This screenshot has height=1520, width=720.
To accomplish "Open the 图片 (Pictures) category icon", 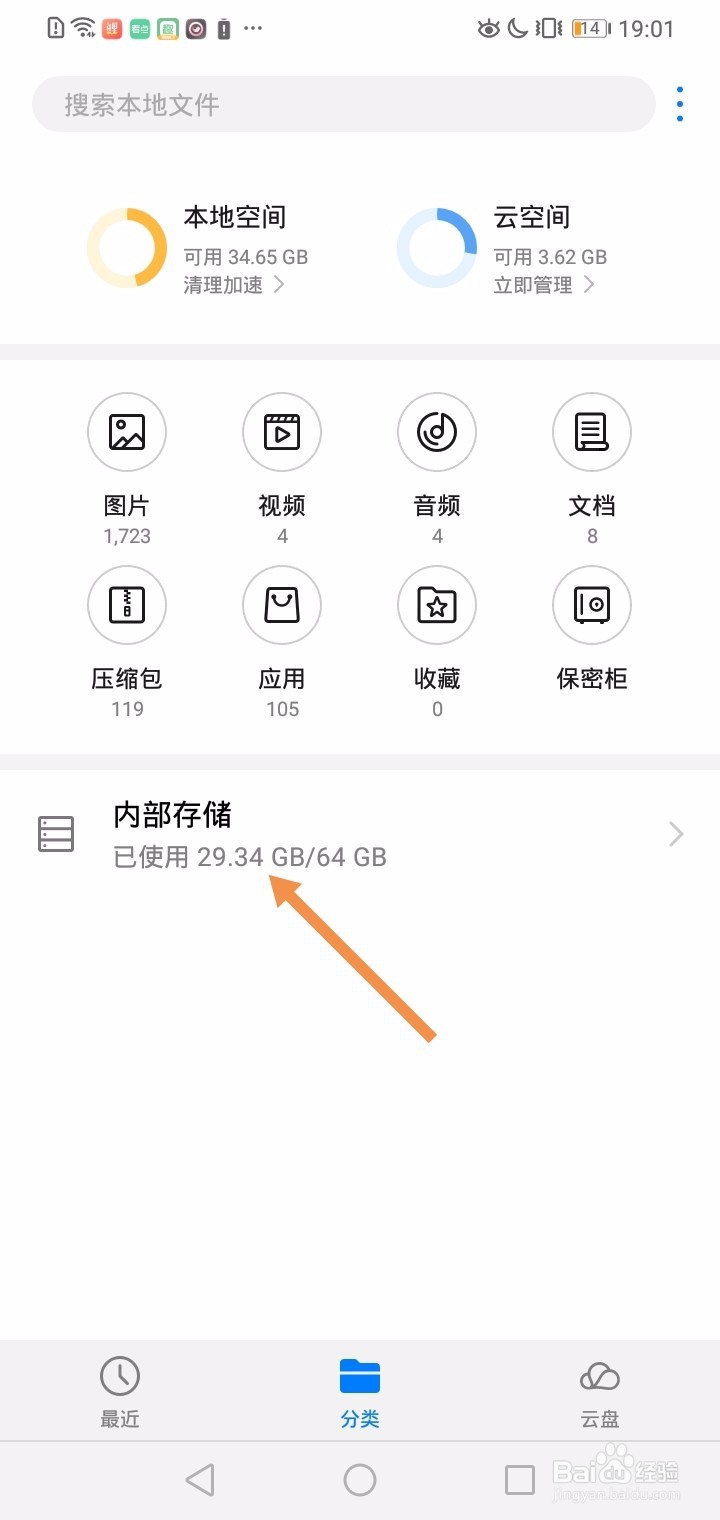I will (x=126, y=432).
